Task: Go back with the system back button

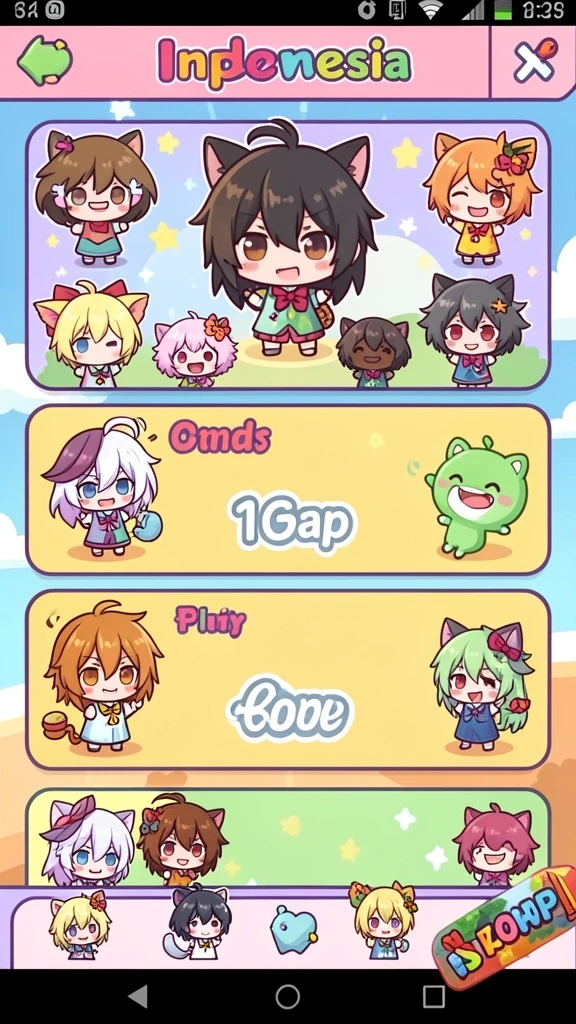Action: (x=138, y=997)
